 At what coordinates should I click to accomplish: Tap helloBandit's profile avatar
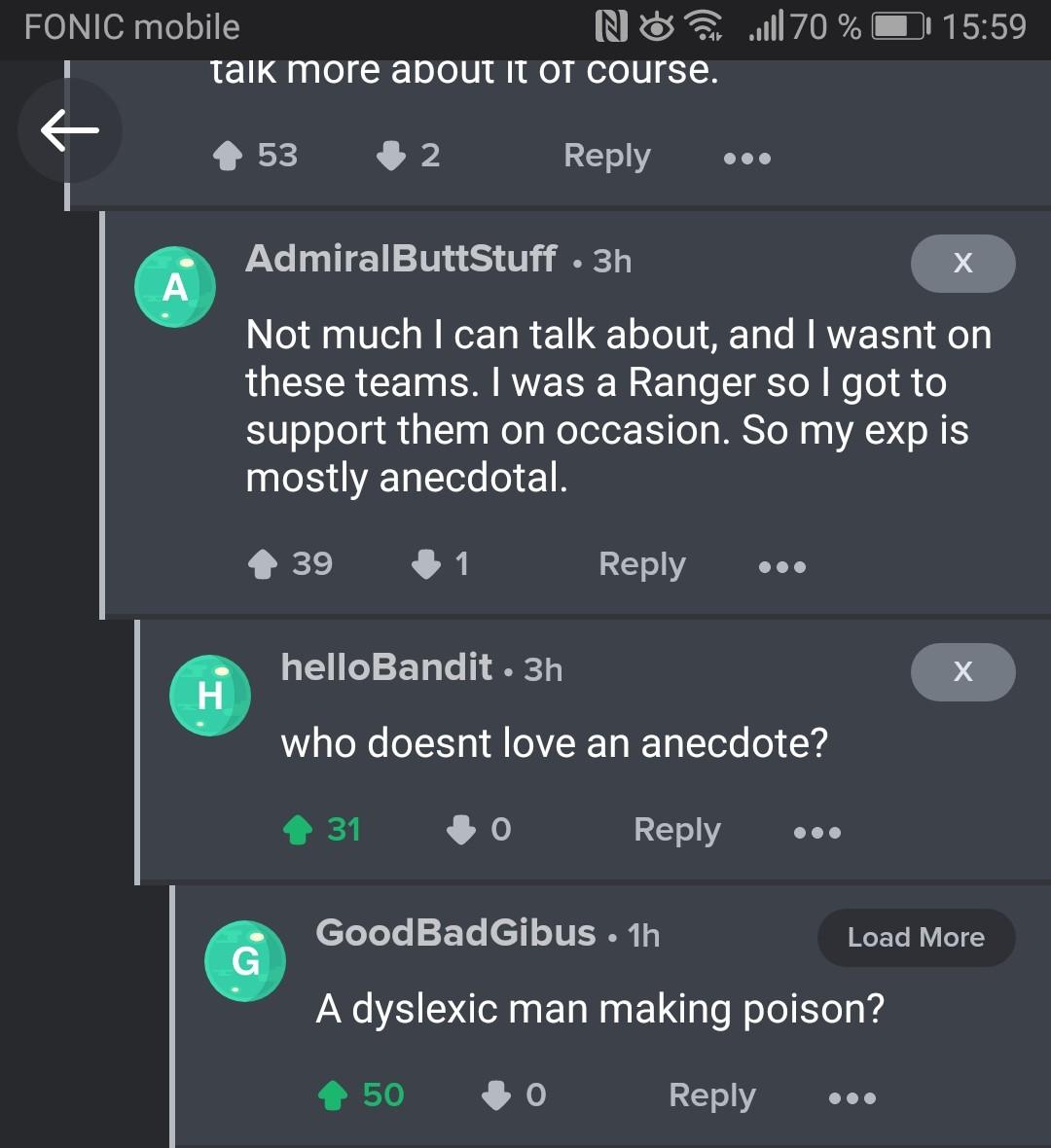(x=209, y=695)
